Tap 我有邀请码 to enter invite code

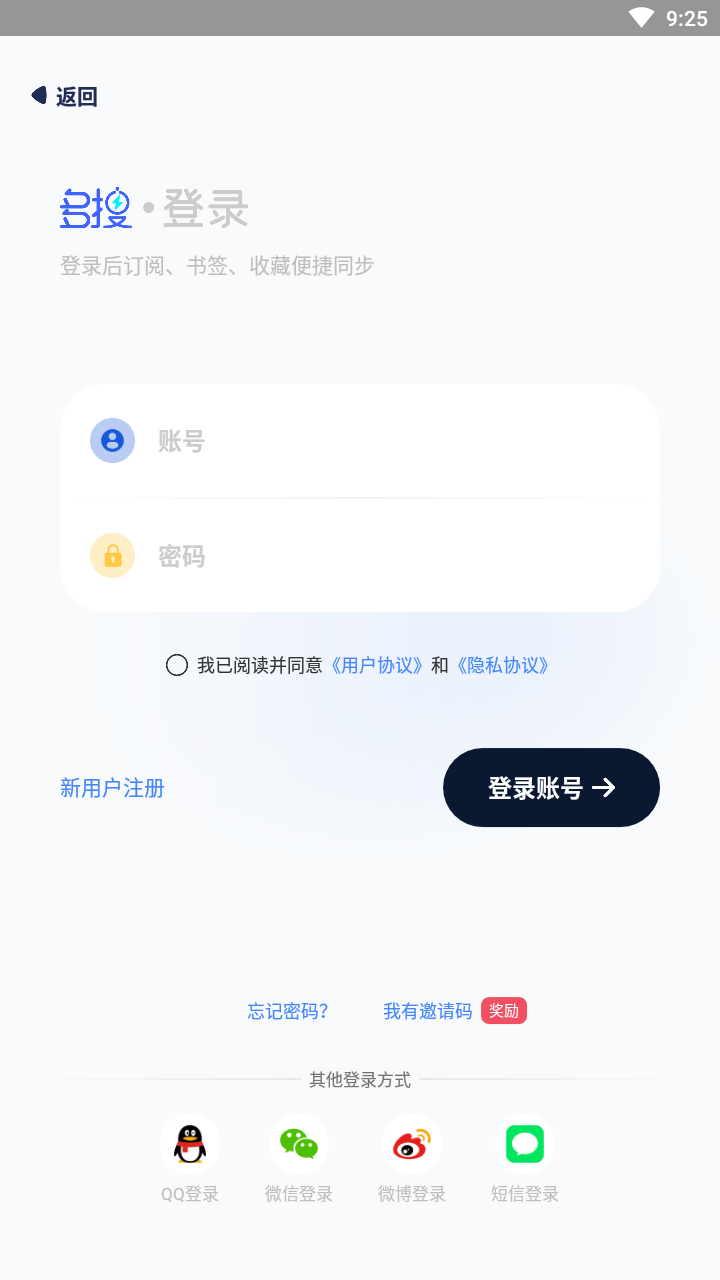pos(427,1011)
